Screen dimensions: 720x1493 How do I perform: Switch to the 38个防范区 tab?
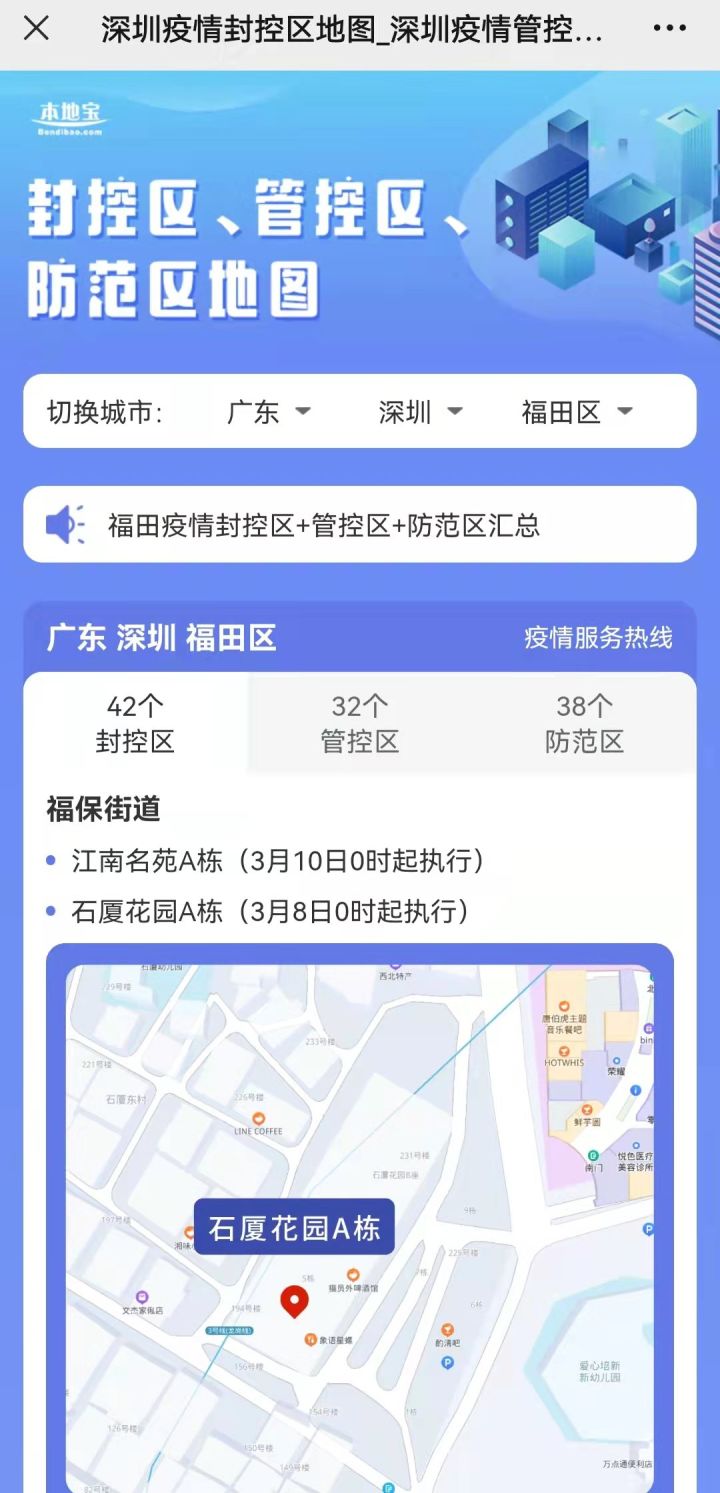[x=584, y=723]
